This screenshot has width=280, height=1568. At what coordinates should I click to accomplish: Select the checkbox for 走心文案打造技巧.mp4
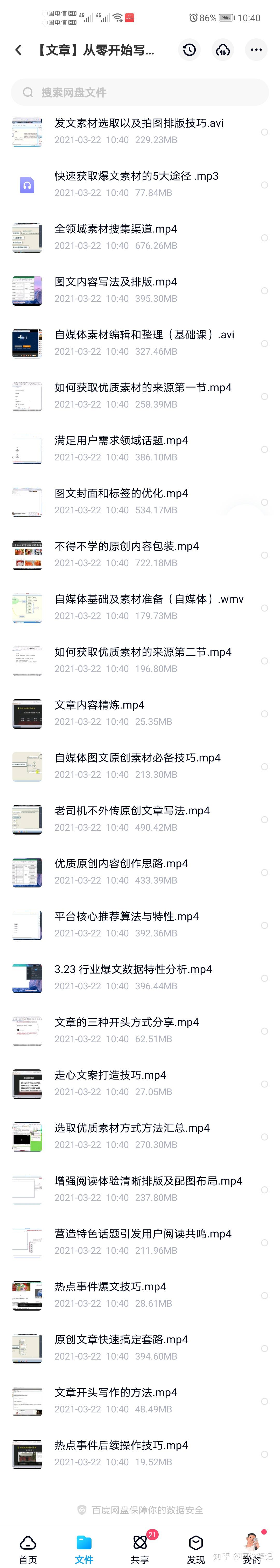pyautogui.click(x=264, y=1084)
